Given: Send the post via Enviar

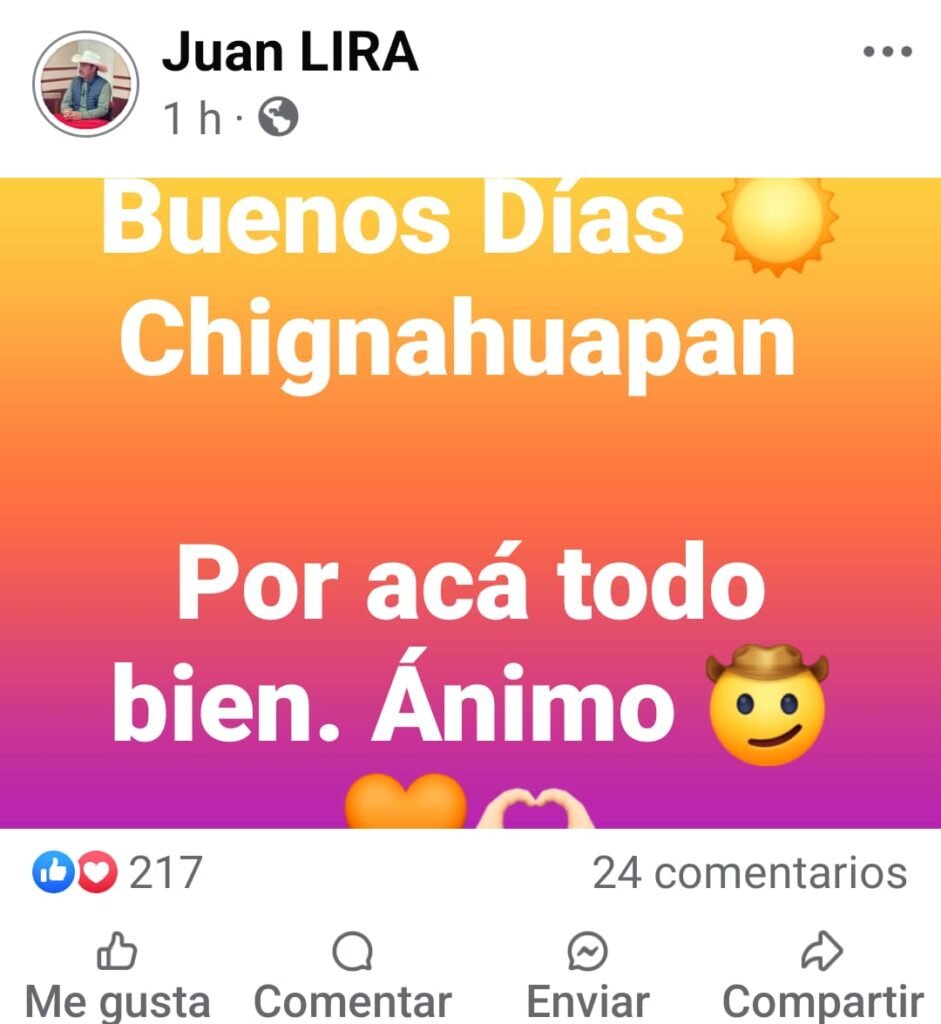Looking at the screenshot, I should [x=587, y=978].
